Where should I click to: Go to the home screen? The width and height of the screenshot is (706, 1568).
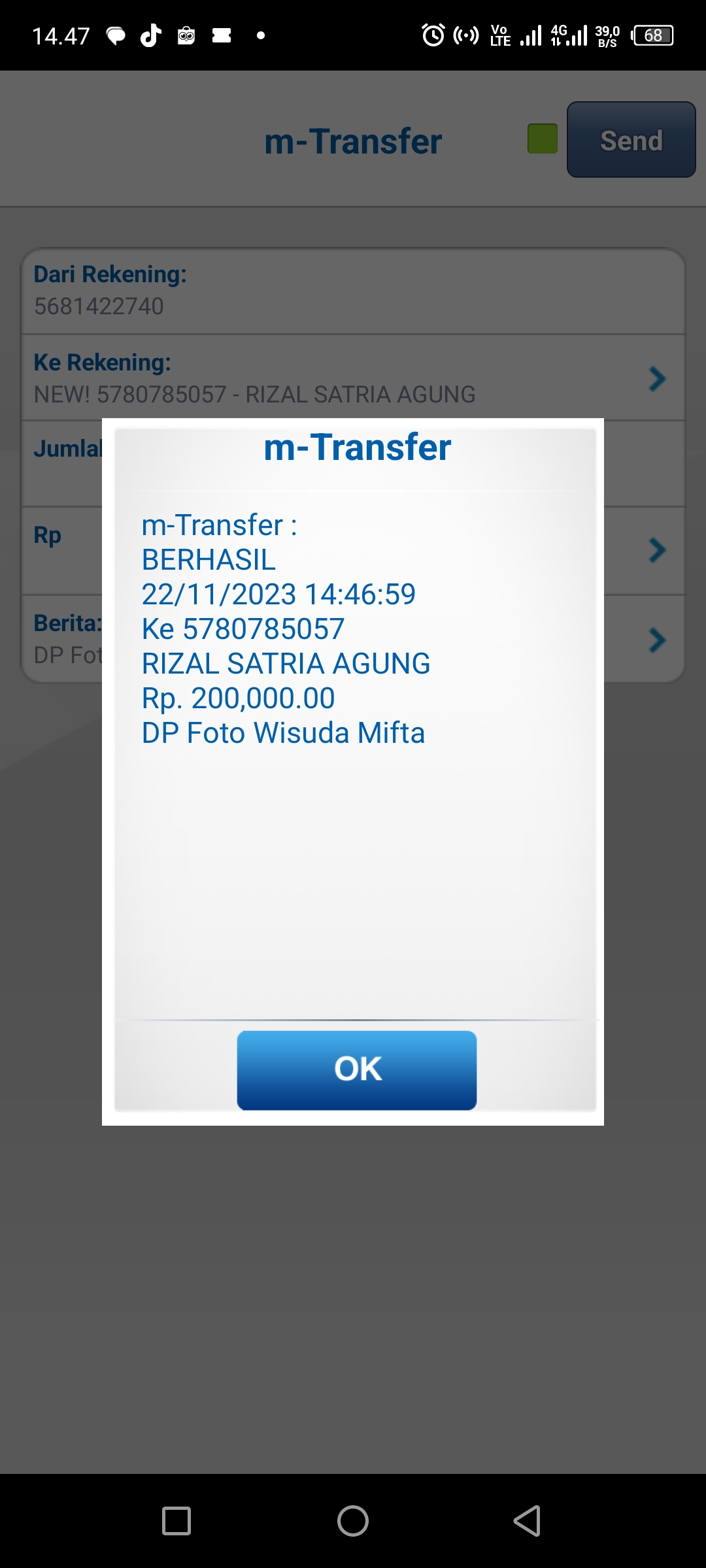(353, 1521)
